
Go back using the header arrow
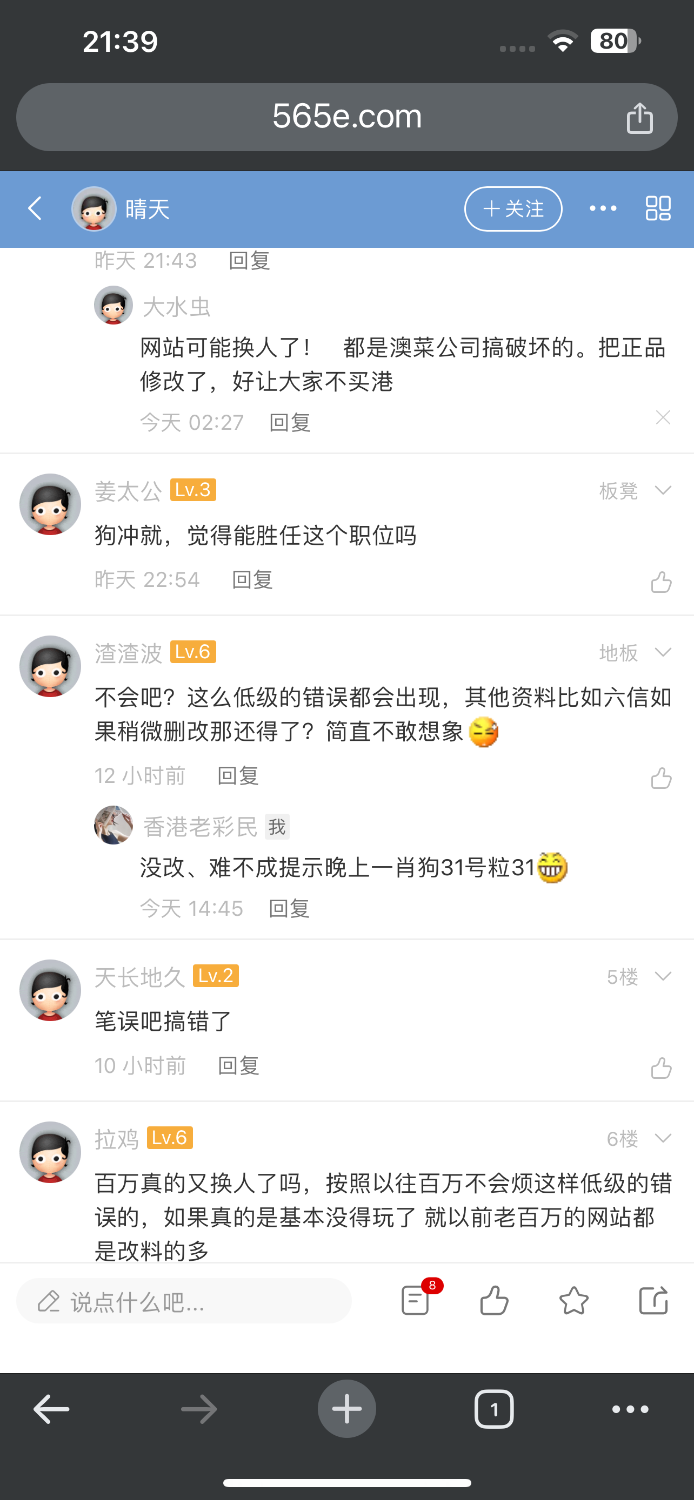[36, 208]
